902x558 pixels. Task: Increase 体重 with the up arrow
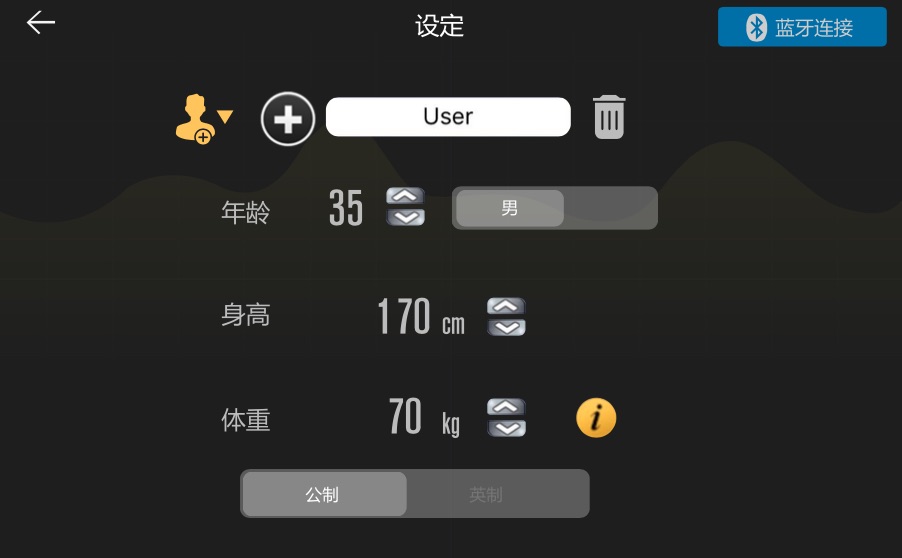click(506, 408)
